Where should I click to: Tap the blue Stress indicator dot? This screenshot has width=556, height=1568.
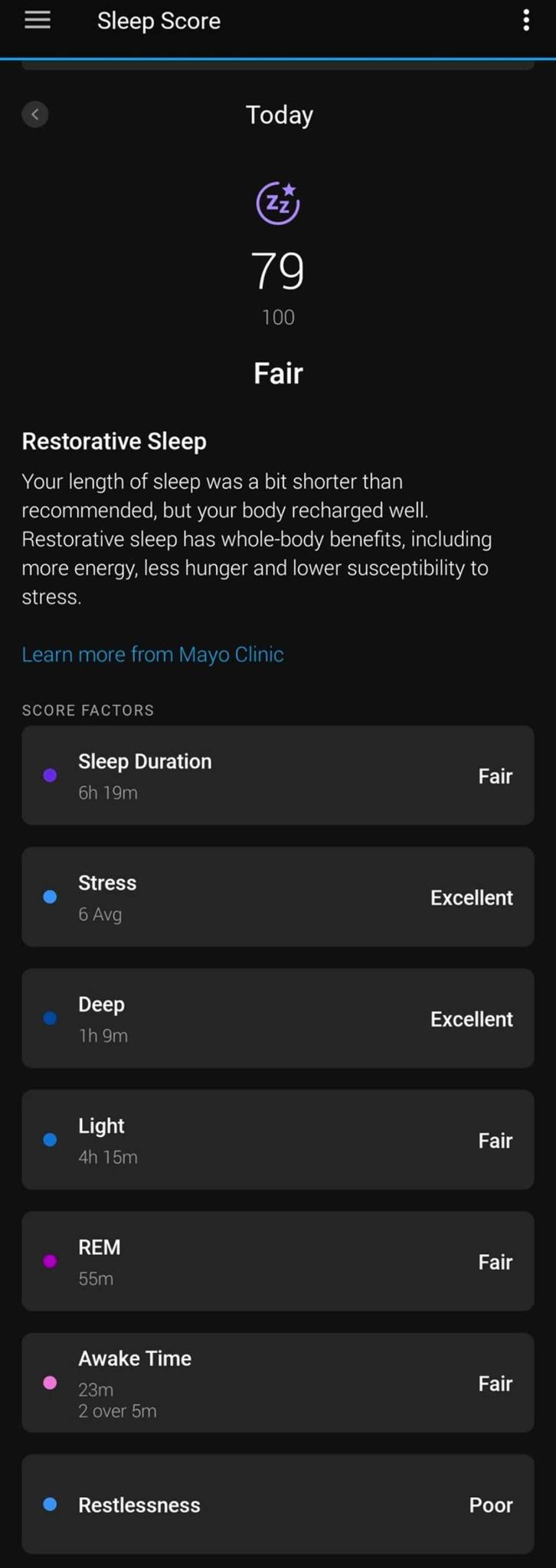(51, 897)
